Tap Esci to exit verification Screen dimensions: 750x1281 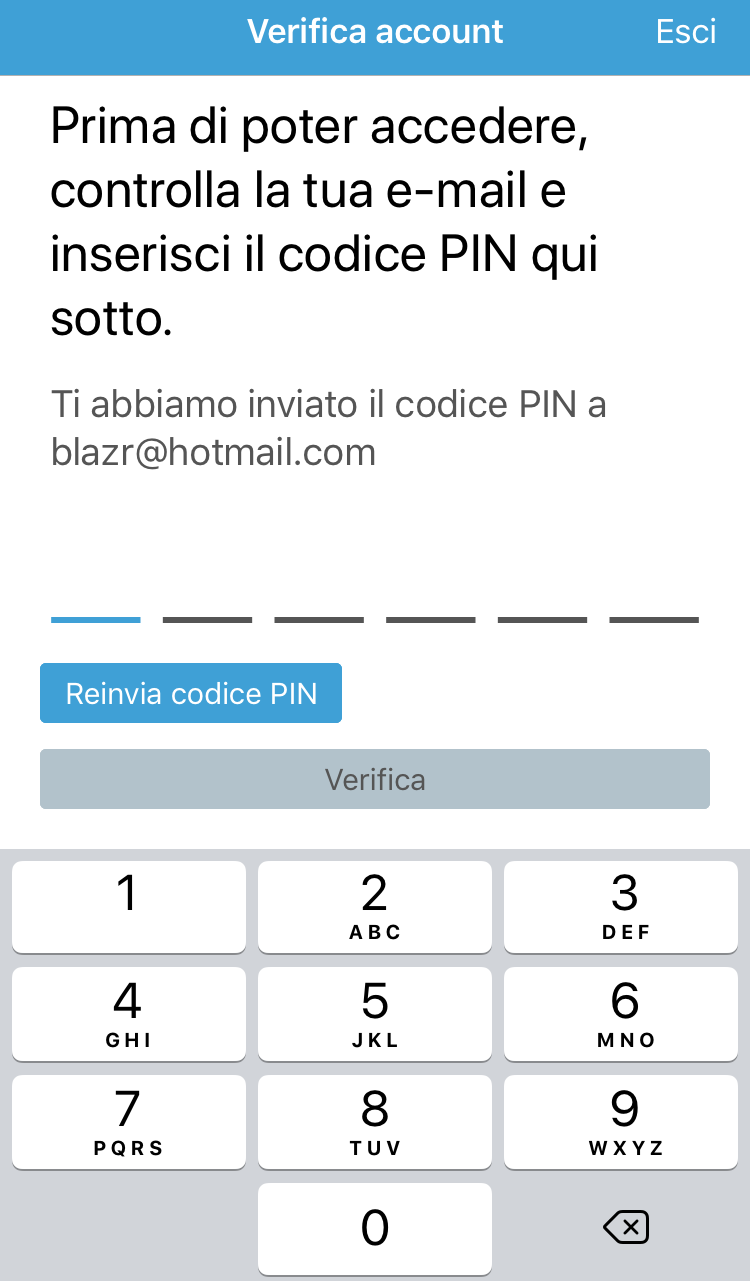686,31
